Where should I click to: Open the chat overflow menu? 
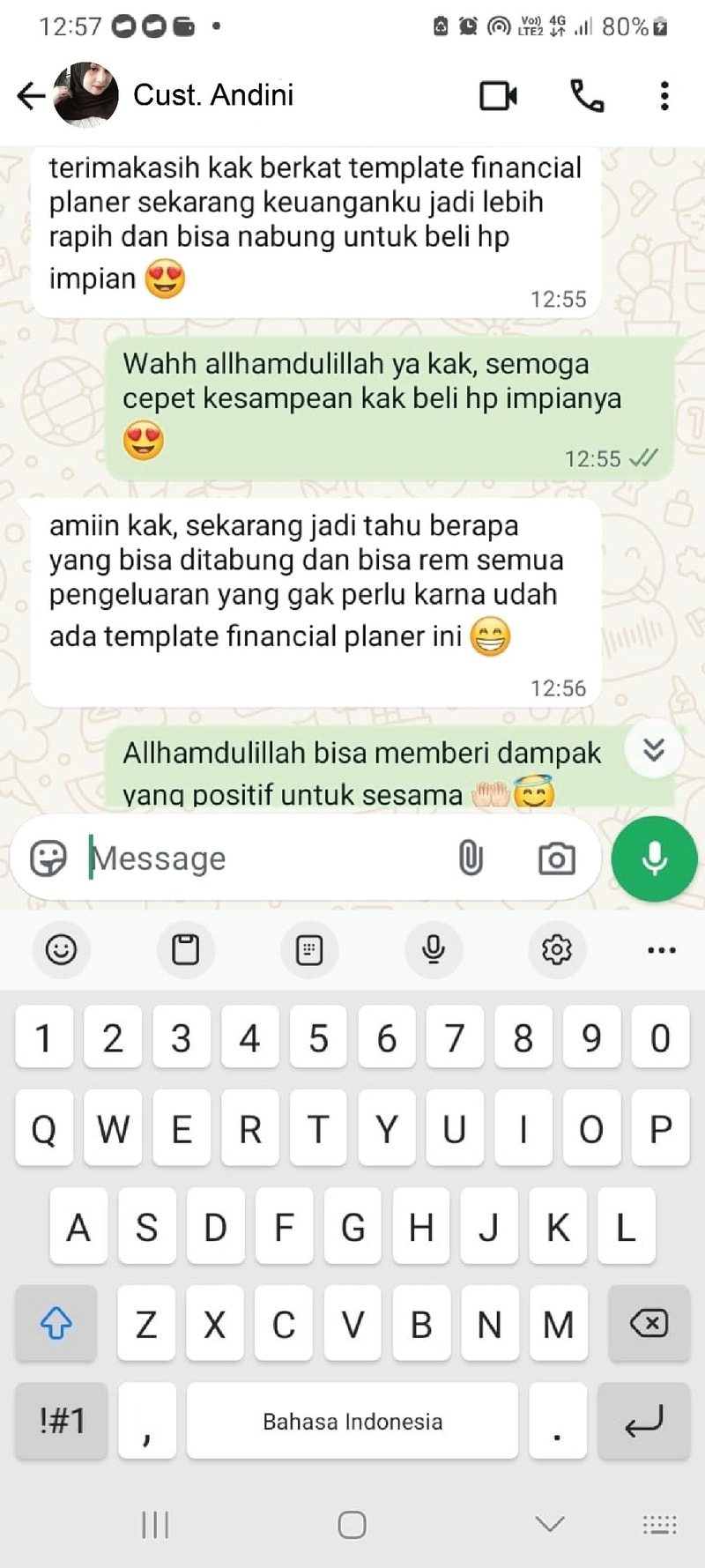pos(664,95)
